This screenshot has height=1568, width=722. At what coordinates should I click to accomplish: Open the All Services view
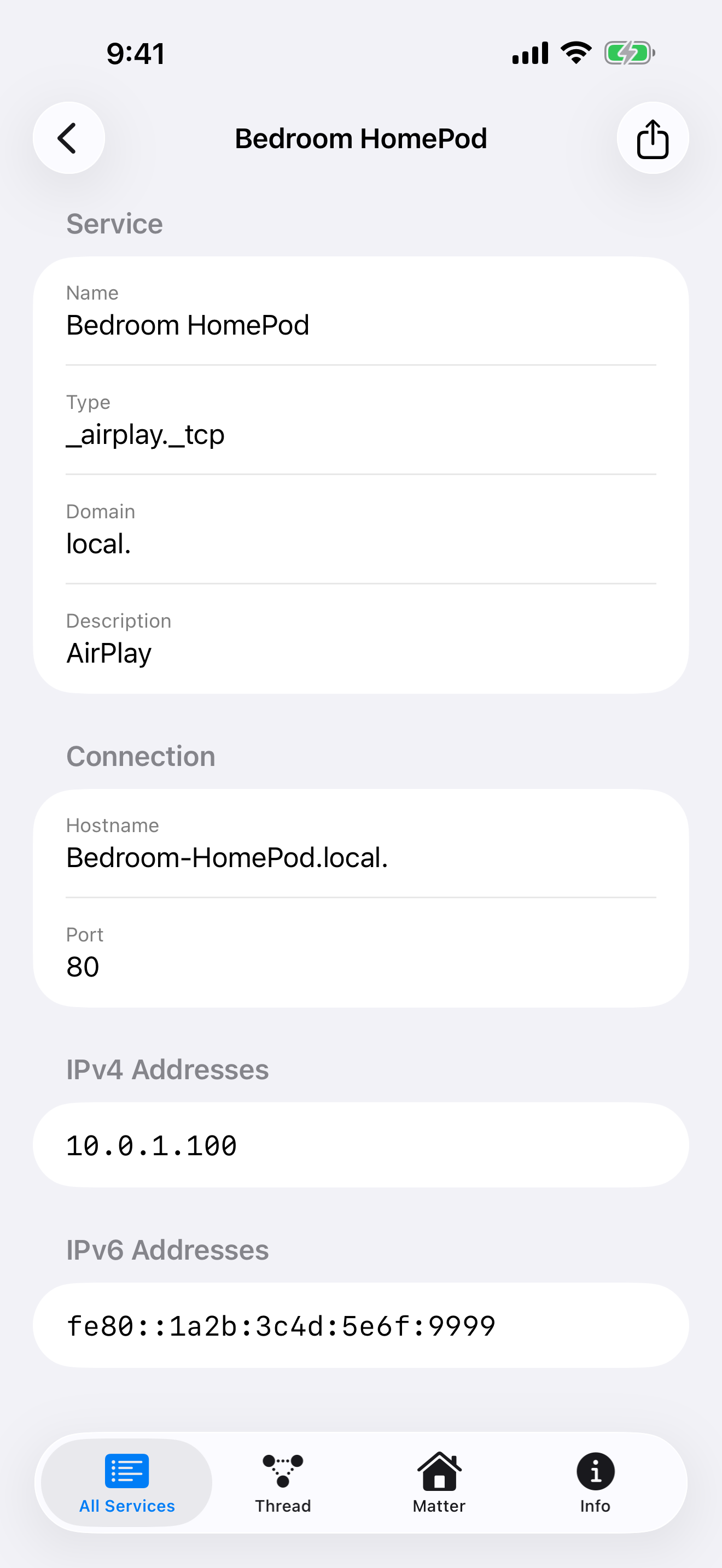pyautogui.click(x=127, y=1485)
